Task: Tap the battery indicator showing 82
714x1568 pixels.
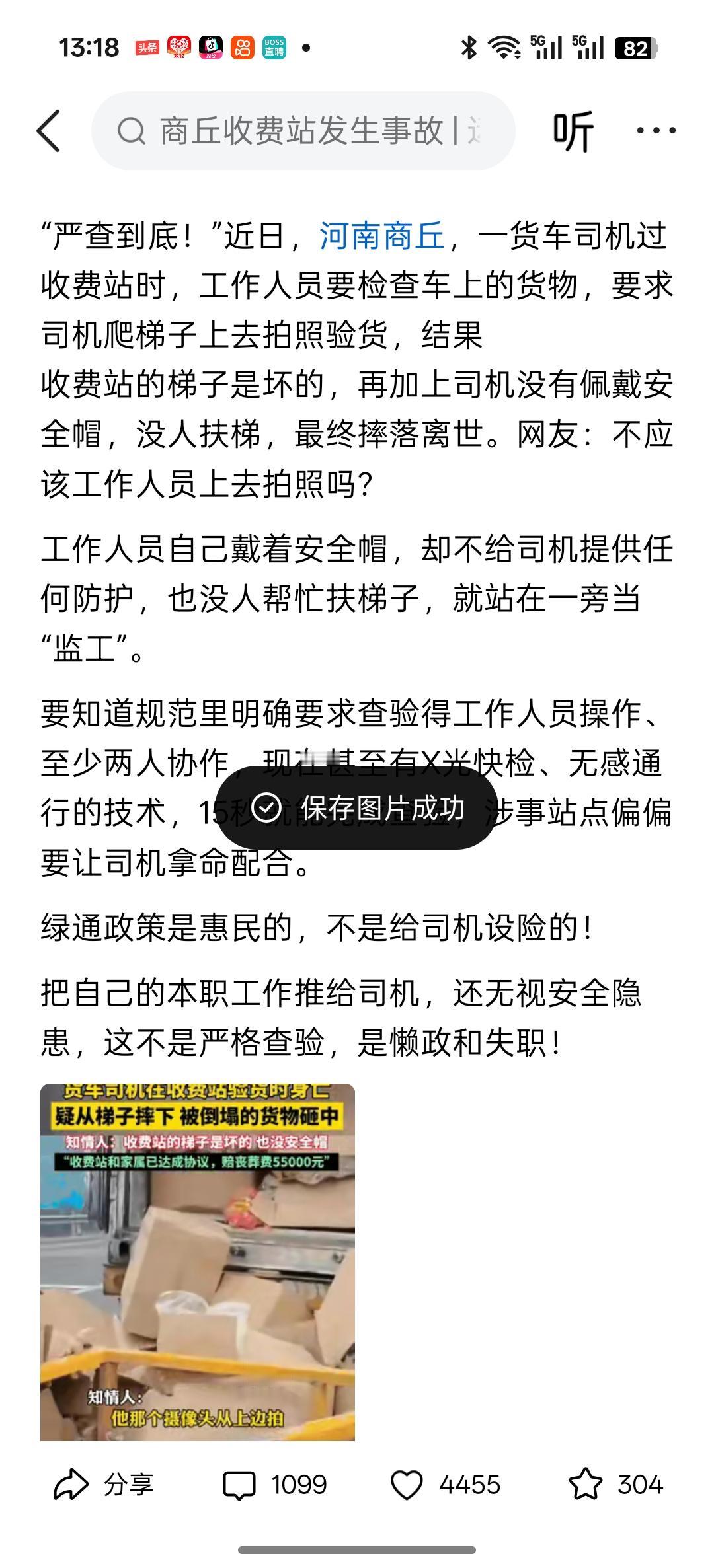Action: pyautogui.click(x=636, y=48)
